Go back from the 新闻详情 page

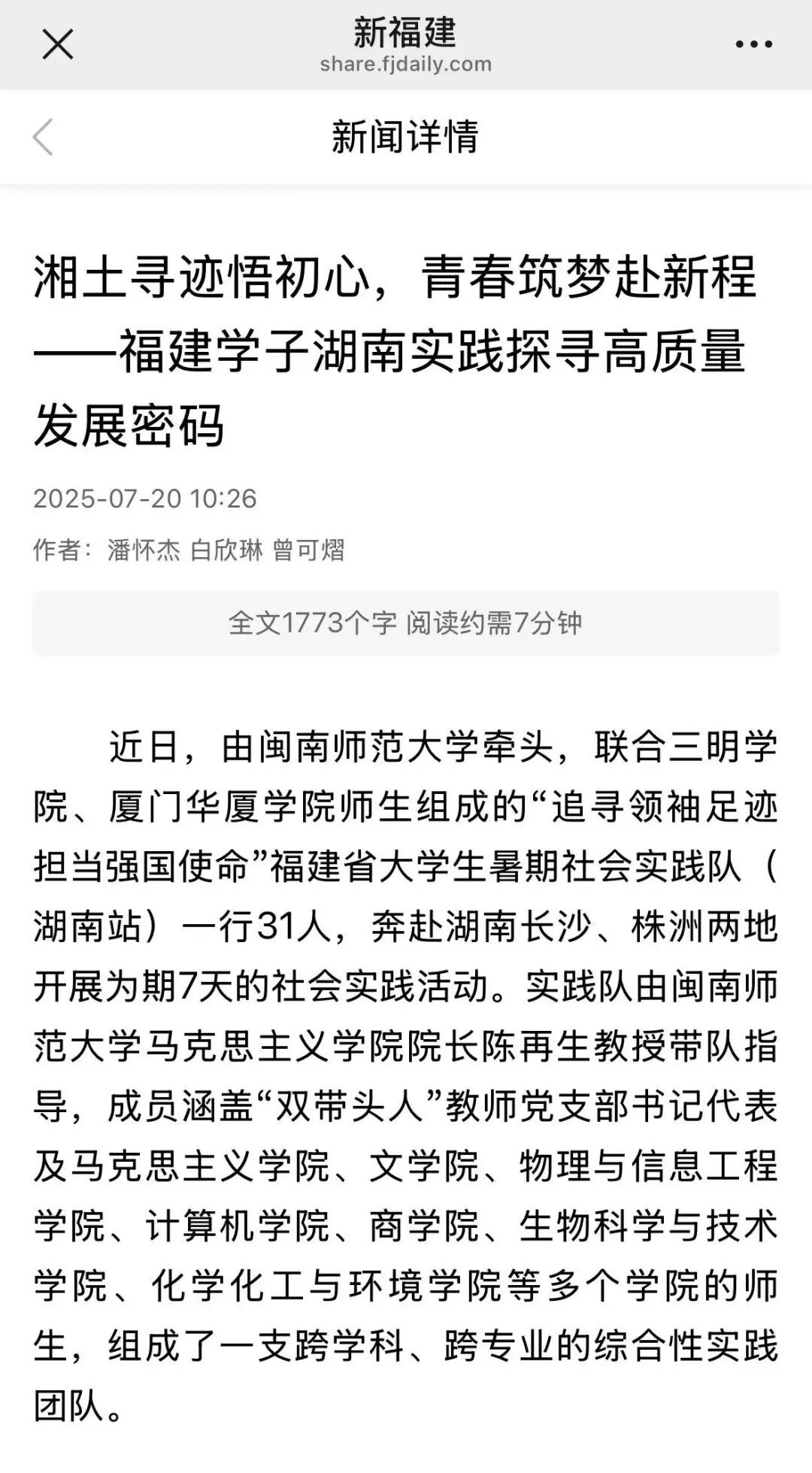coord(44,138)
